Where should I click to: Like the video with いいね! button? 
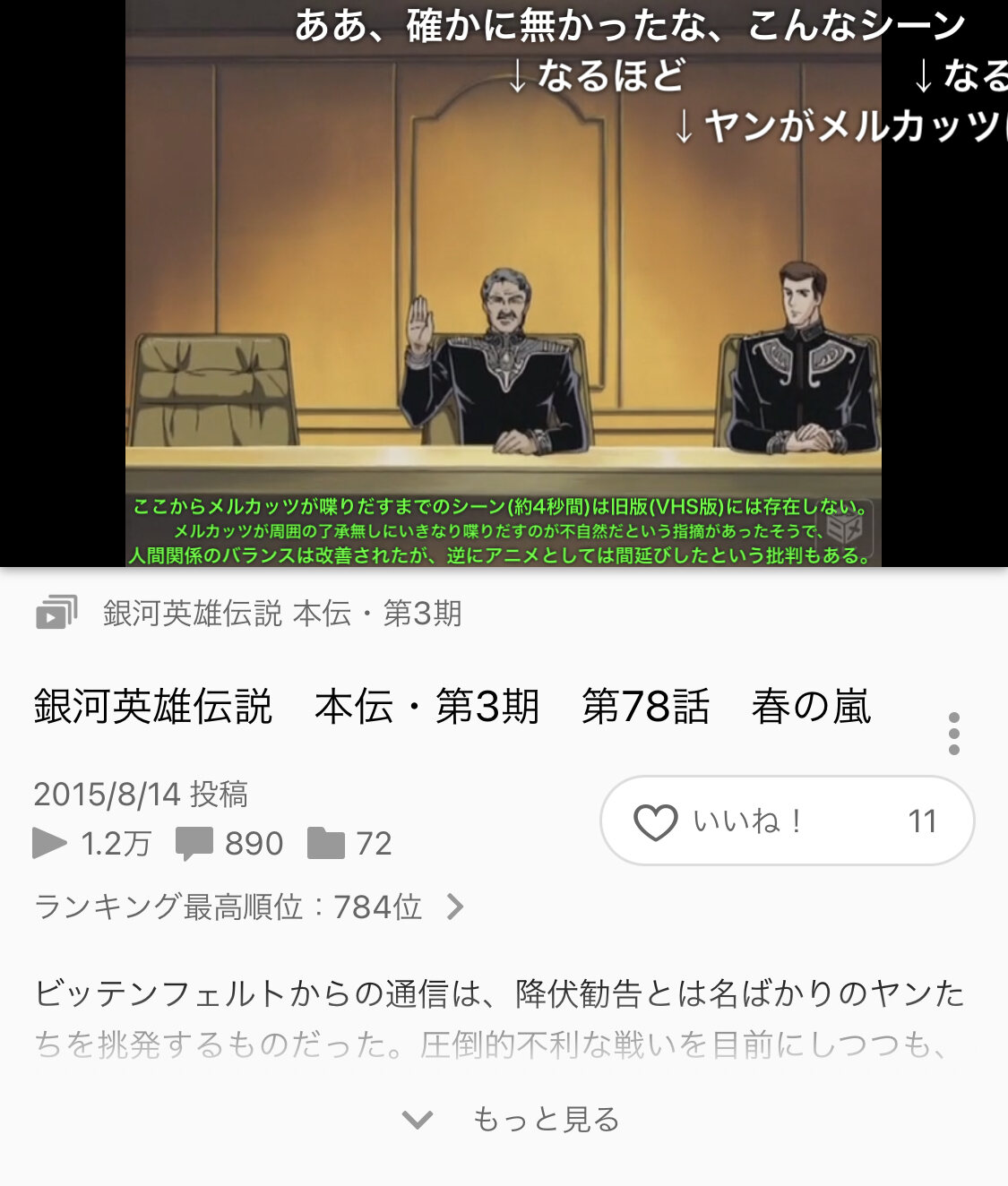point(786,821)
